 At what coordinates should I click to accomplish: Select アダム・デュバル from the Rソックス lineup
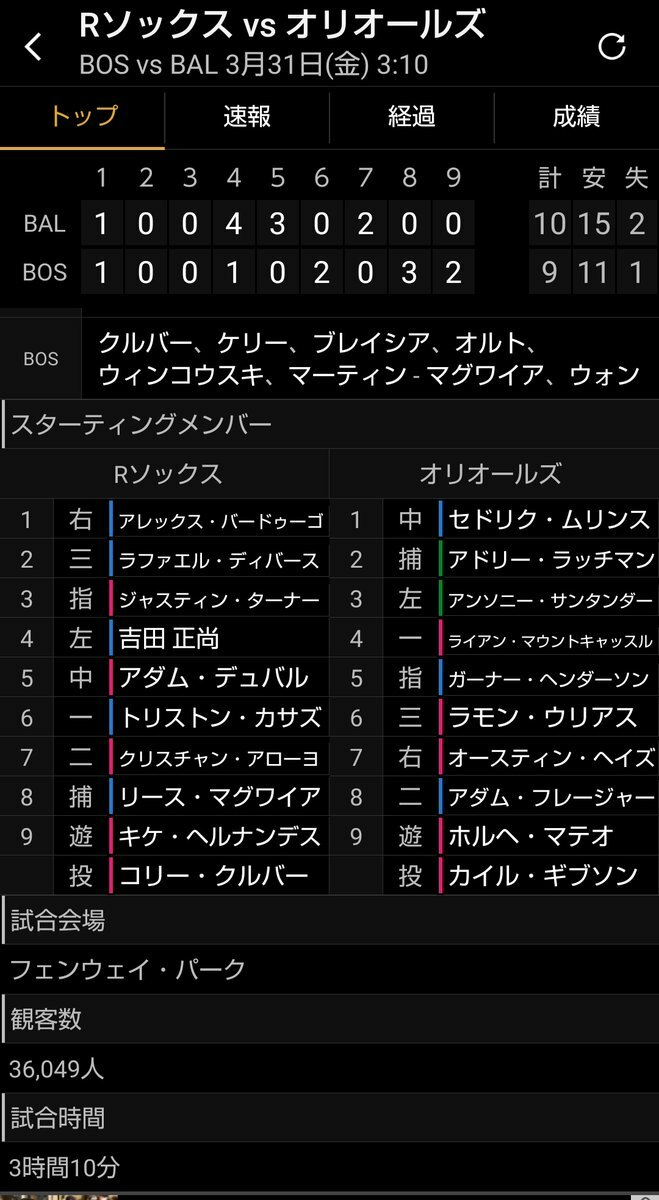click(214, 678)
